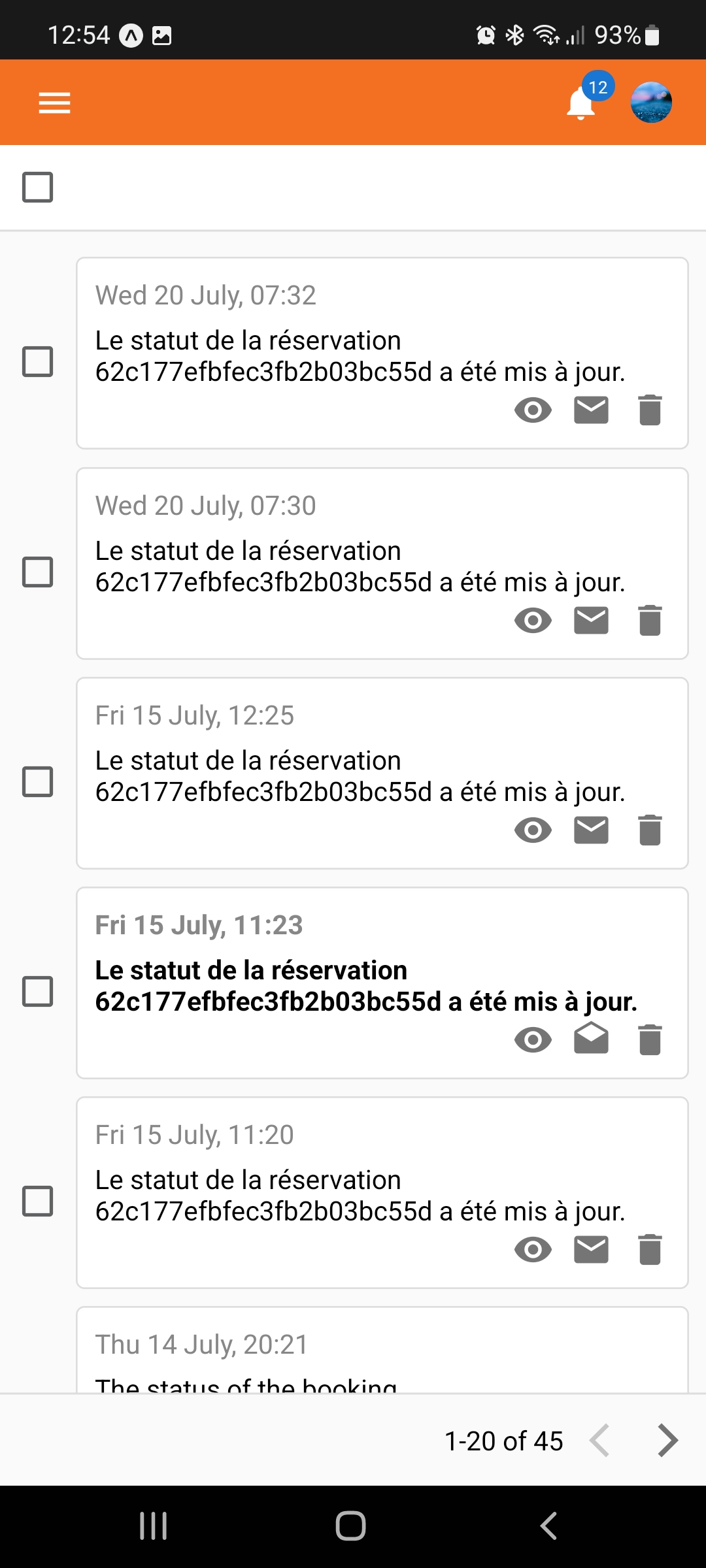
Task: Mark the Wed 20 July, 07:30 notification unread
Action: 591,621
